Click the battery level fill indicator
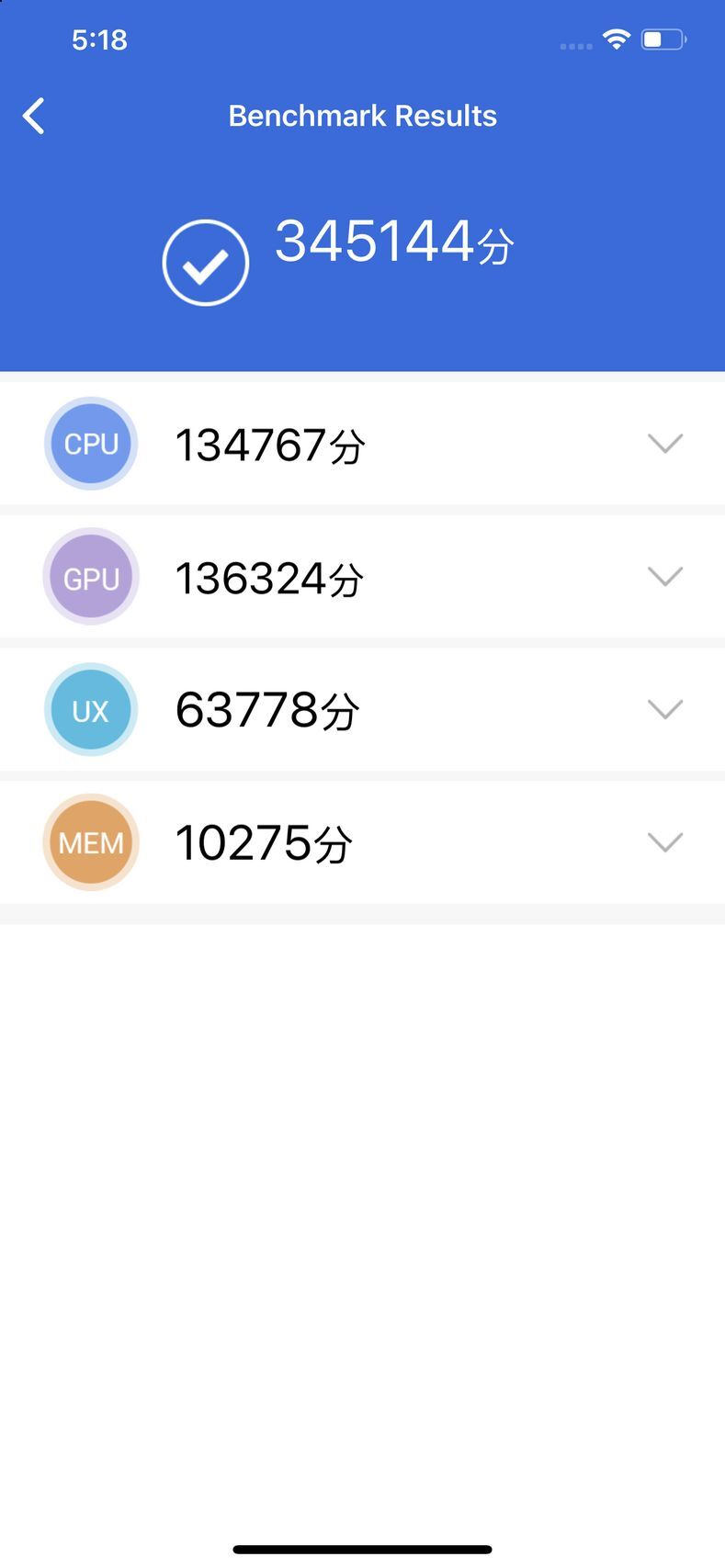Screen dimensions: 725x1568 click(653, 39)
